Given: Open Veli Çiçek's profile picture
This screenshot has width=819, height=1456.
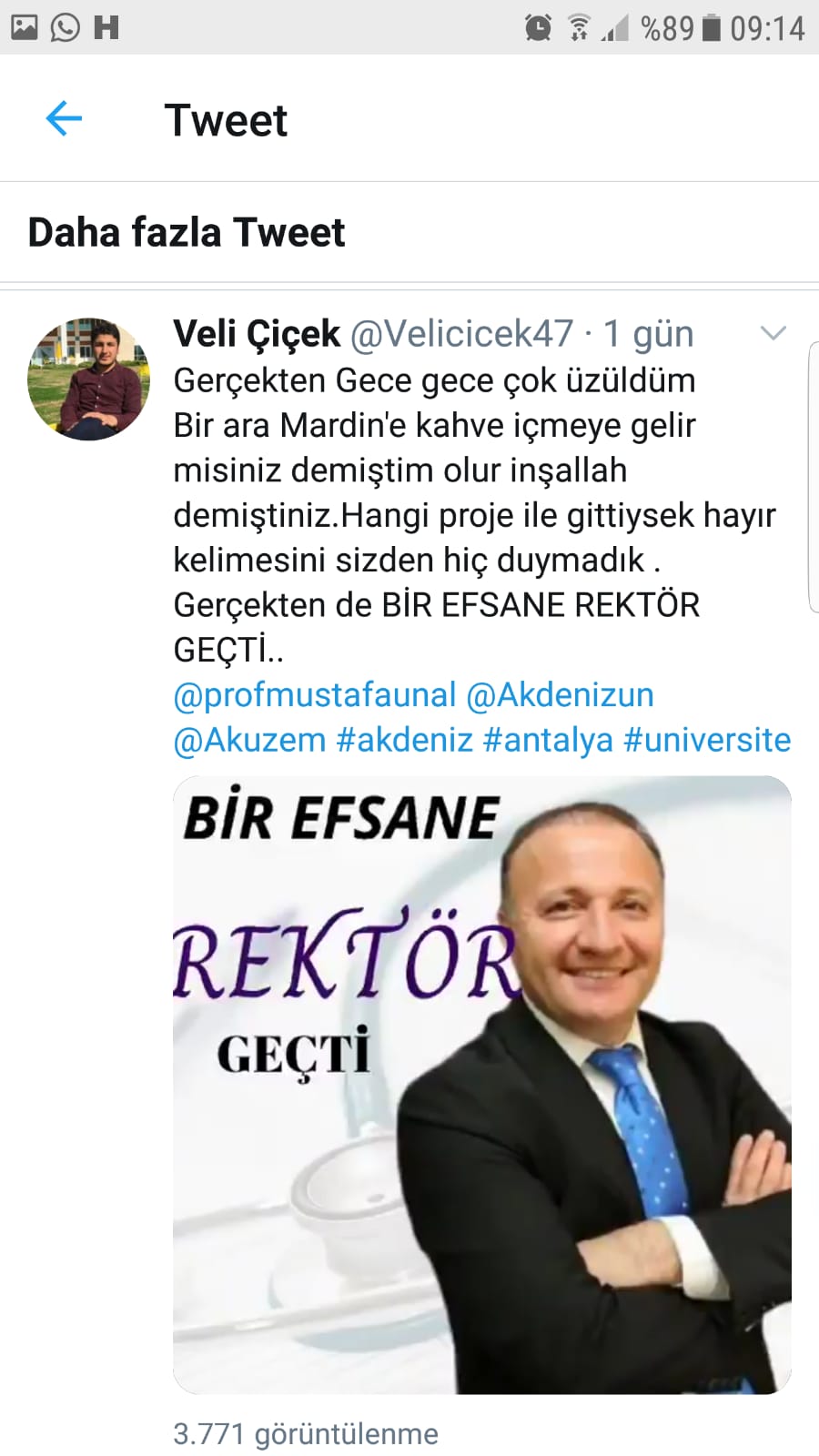Looking at the screenshot, I should pos(88,379).
